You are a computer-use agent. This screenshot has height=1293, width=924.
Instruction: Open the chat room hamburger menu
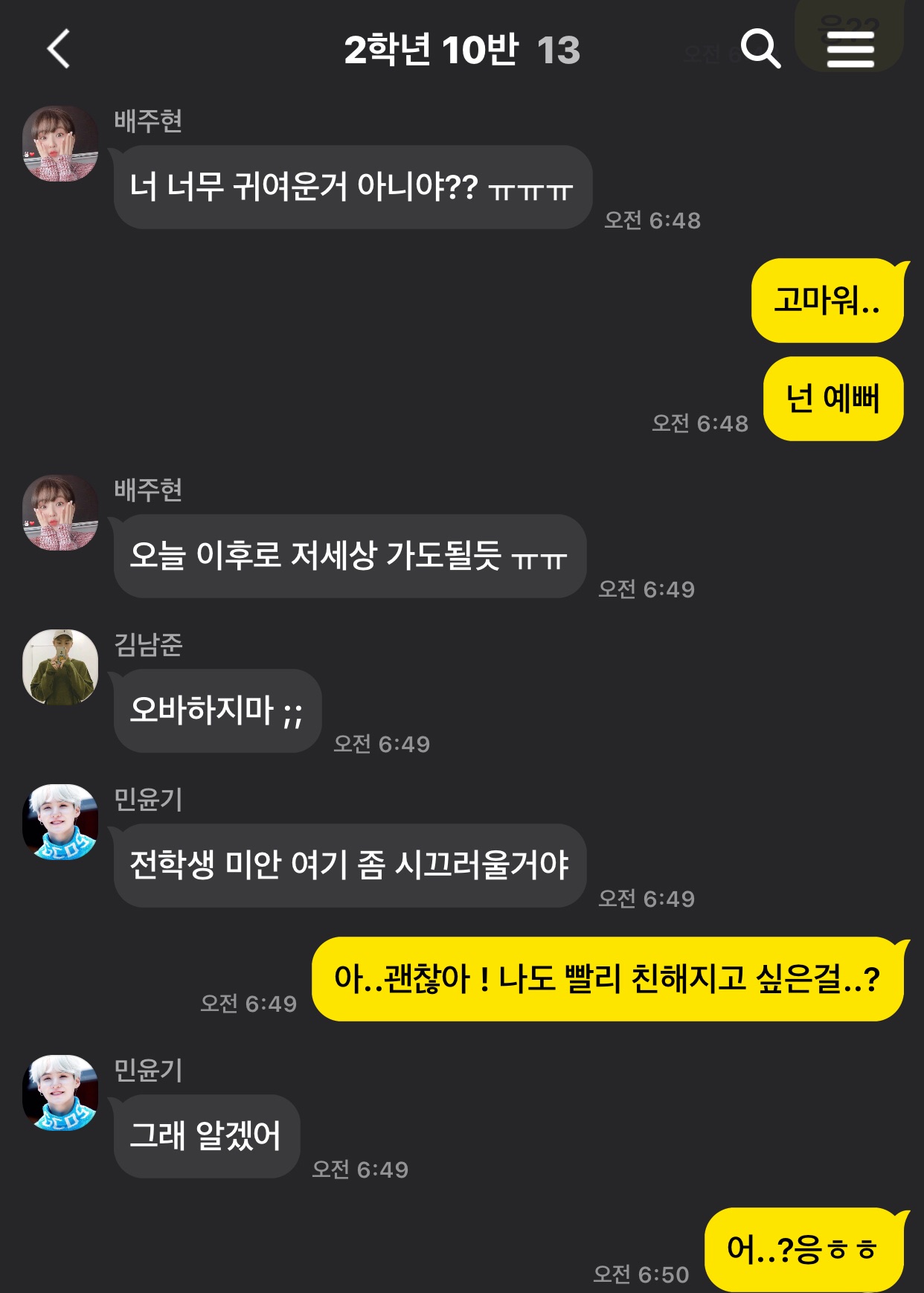(x=850, y=49)
